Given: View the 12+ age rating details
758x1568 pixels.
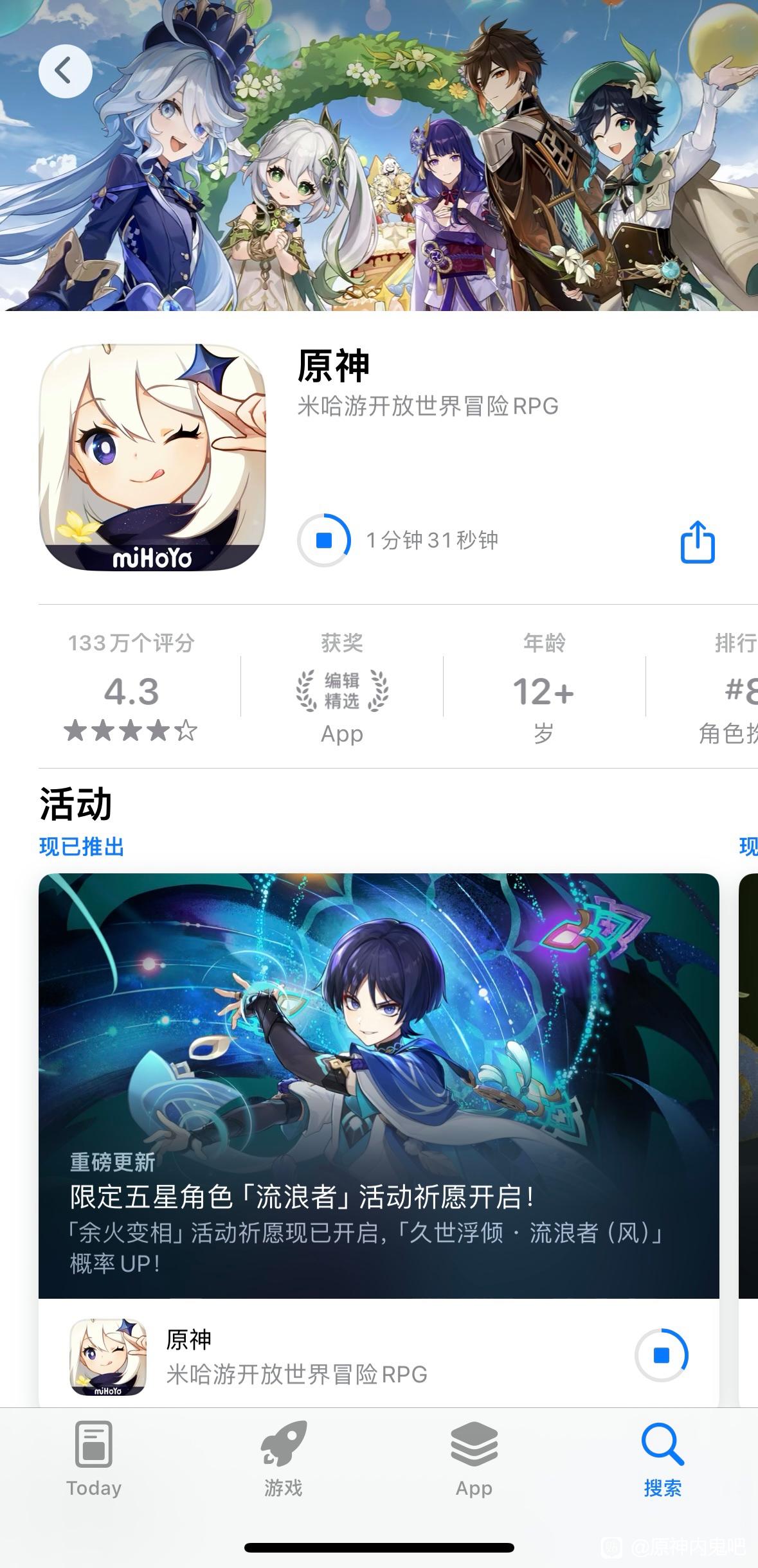Looking at the screenshot, I should [x=544, y=690].
